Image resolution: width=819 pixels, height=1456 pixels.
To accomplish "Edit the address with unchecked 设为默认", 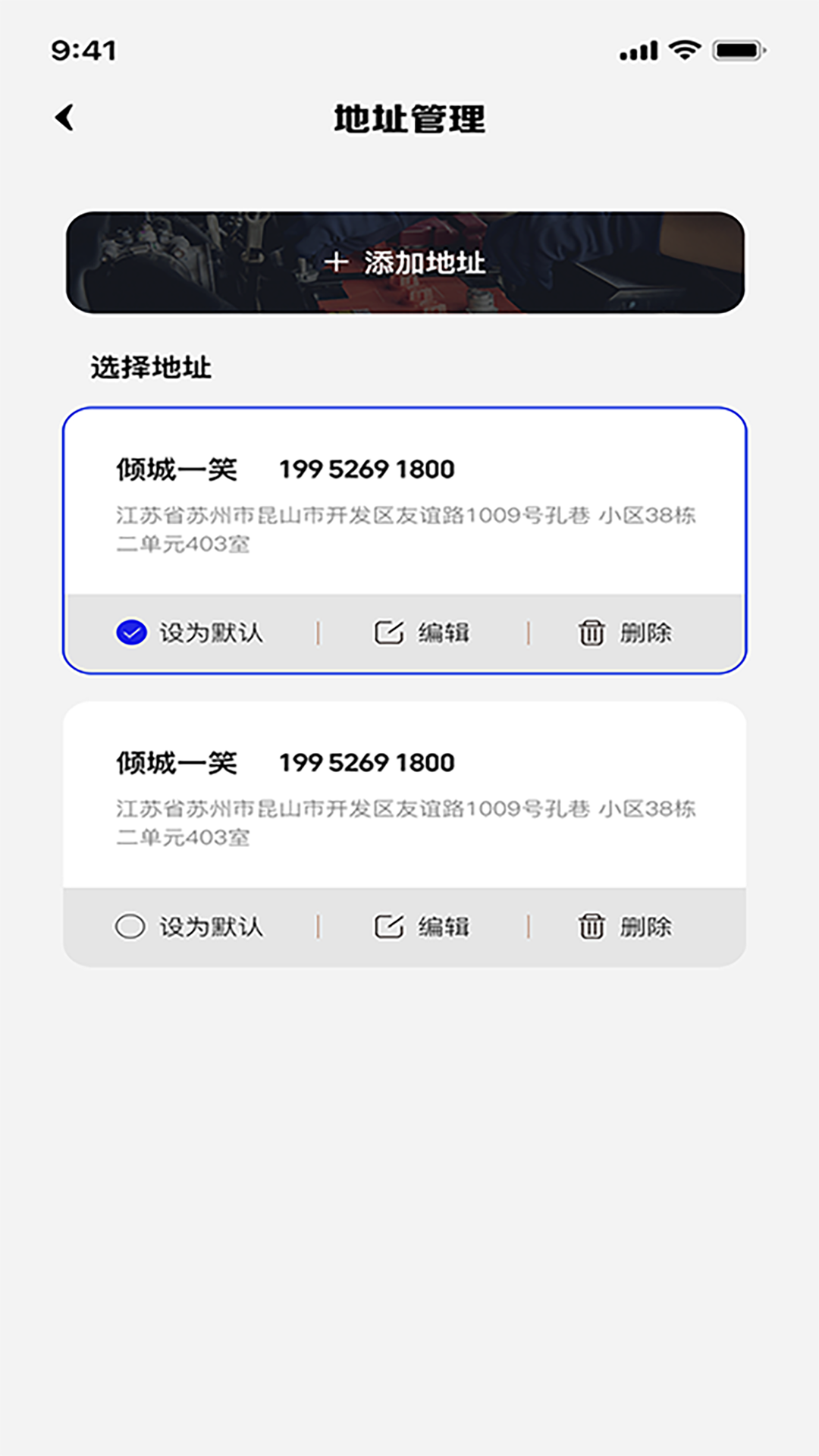I will pyautogui.click(x=422, y=926).
